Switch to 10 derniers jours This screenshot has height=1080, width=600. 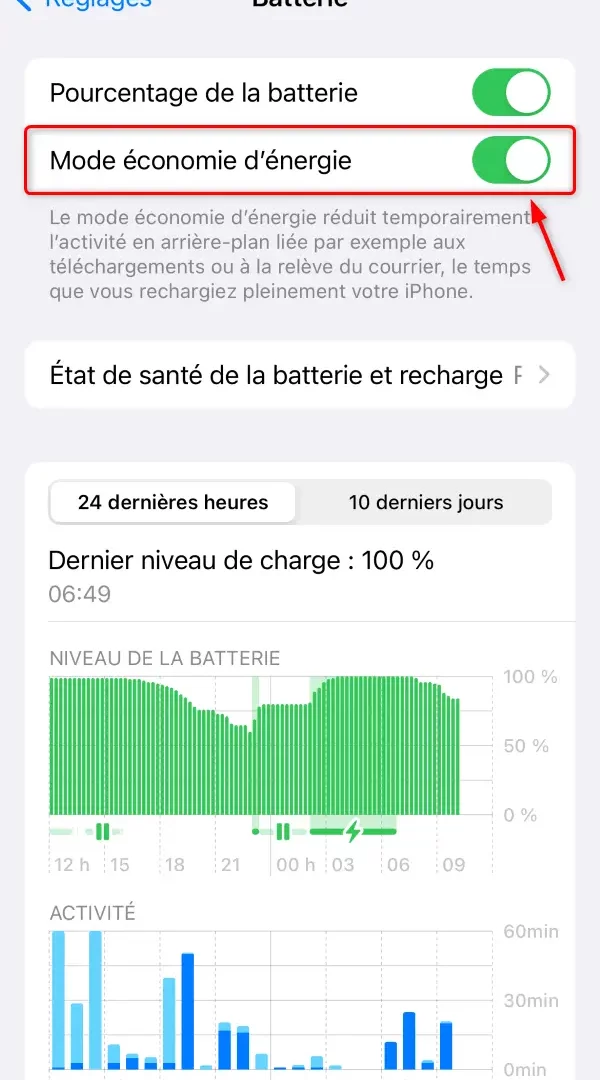(425, 502)
